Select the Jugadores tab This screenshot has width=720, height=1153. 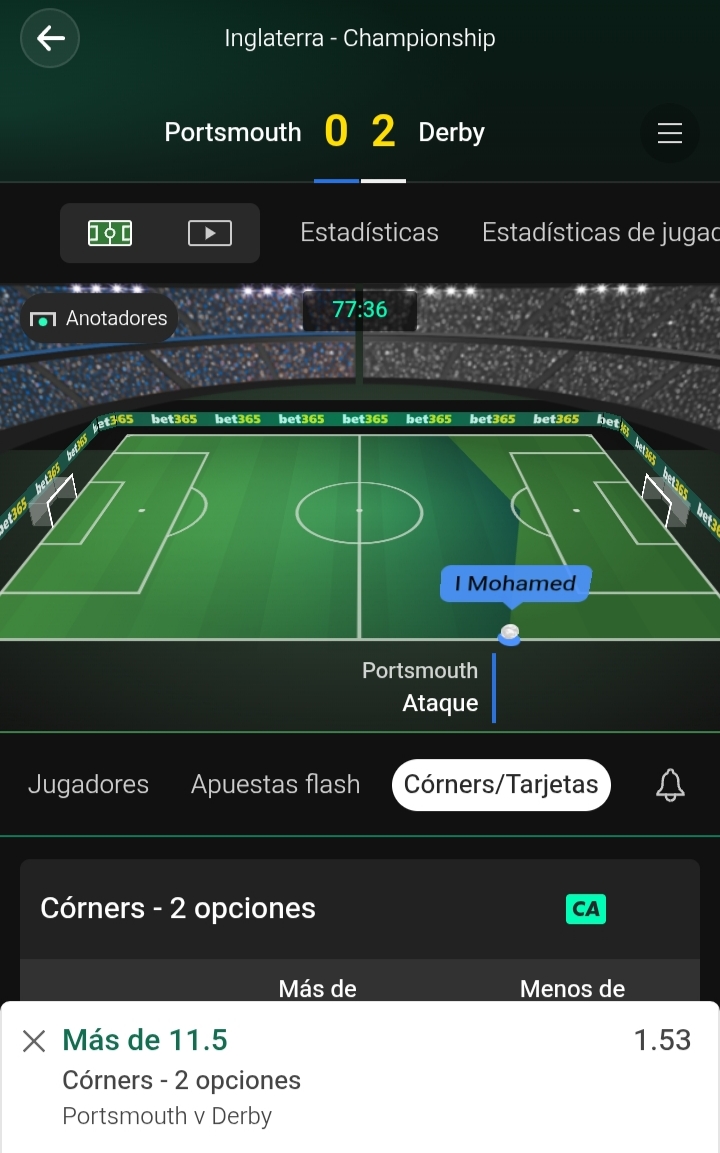pos(88,785)
